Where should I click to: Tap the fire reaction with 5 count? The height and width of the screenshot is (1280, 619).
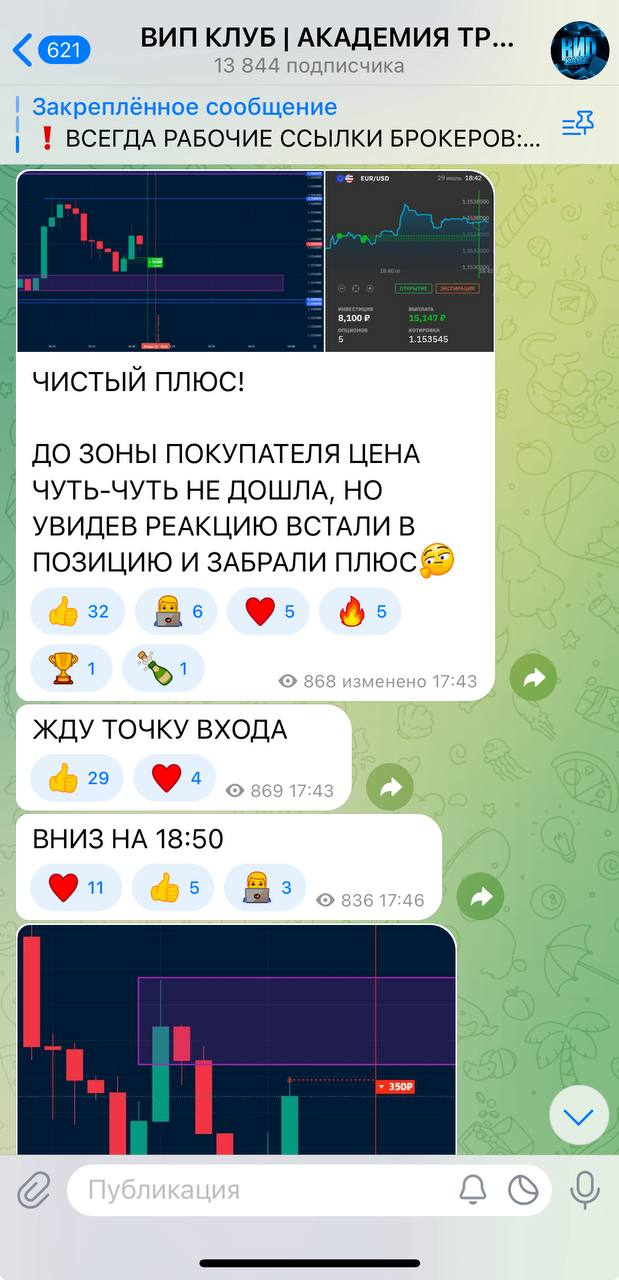(x=360, y=611)
